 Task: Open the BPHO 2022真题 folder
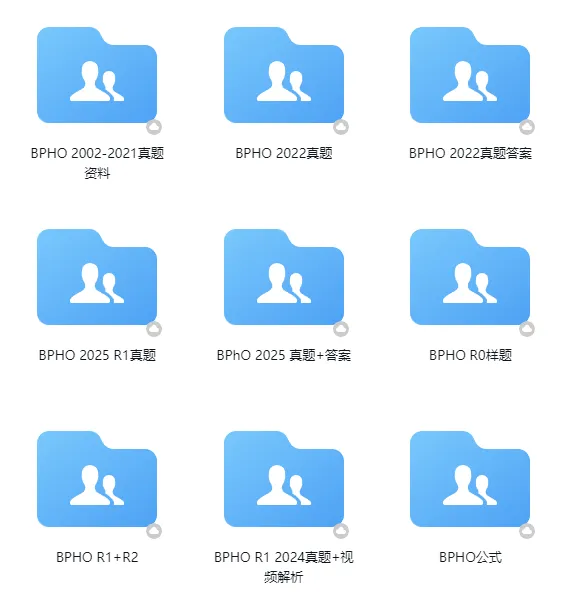point(284,75)
